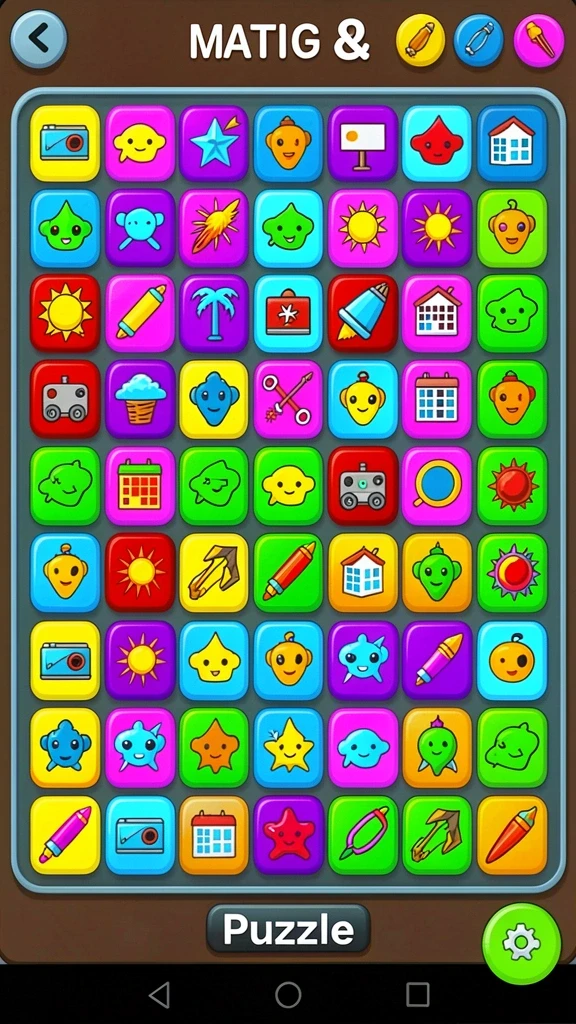Image resolution: width=576 pixels, height=1024 pixels.
Task: Select the crossed tools tile on pink
Action: click(288, 399)
